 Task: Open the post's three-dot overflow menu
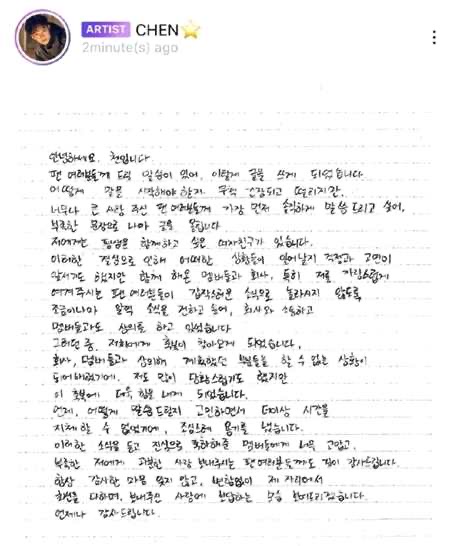click(x=434, y=37)
